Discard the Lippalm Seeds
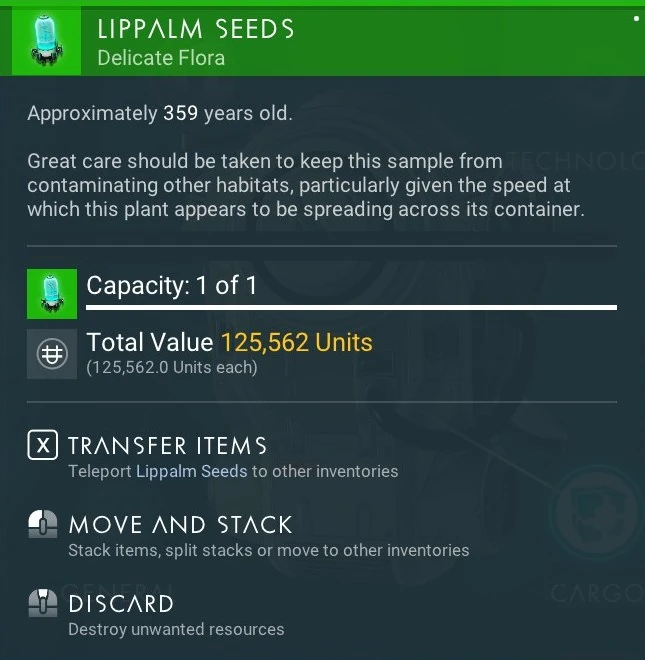645x660 pixels. [x=120, y=604]
